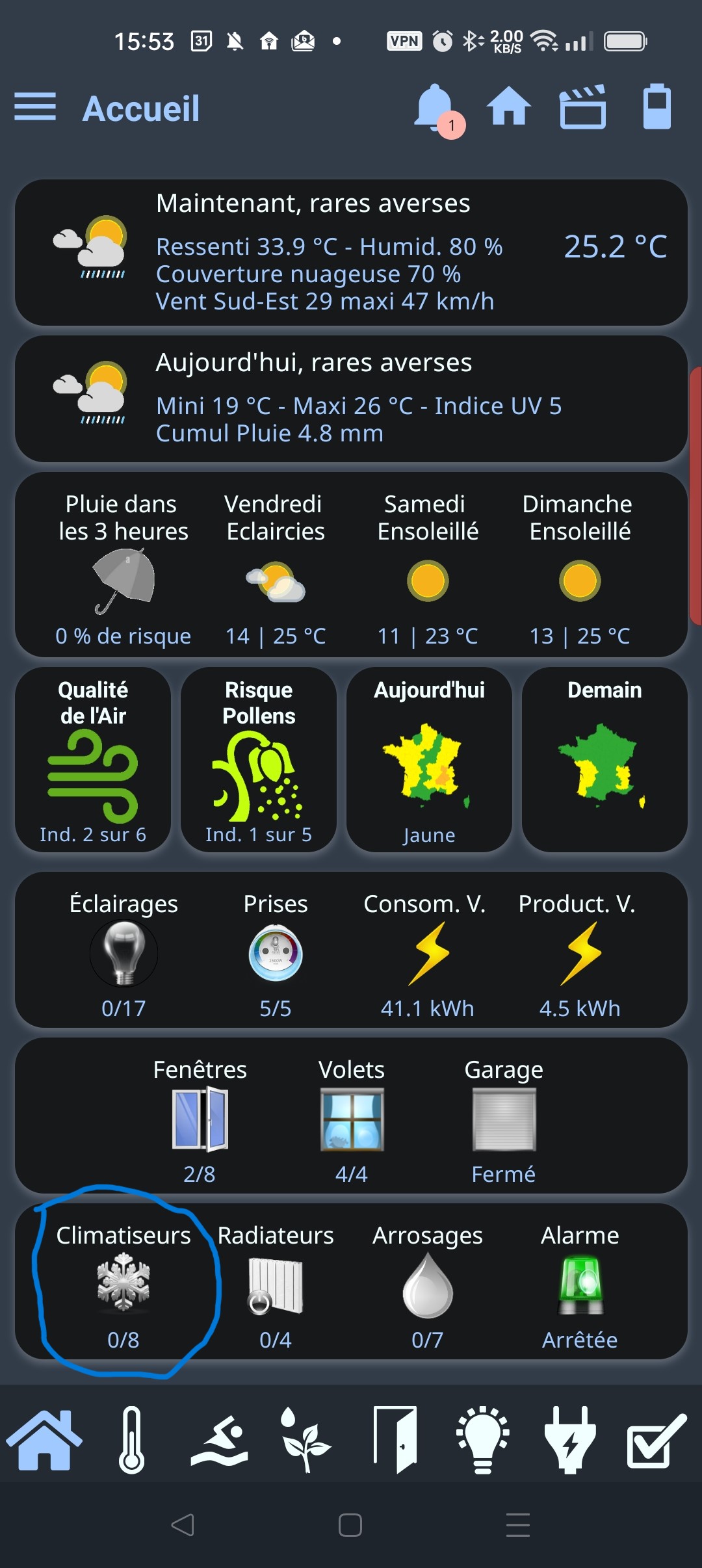The height and width of the screenshot is (1568, 702).
Task: Open the scenes clapperboard icon
Action: click(582, 107)
